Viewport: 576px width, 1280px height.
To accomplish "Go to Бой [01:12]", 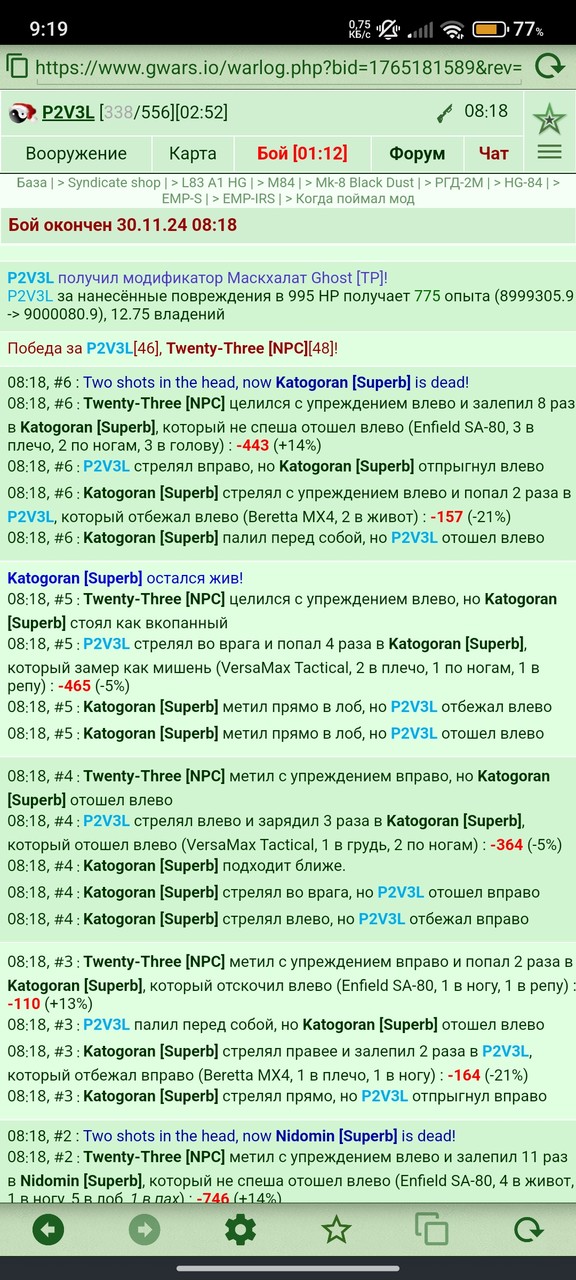I will [x=302, y=154].
